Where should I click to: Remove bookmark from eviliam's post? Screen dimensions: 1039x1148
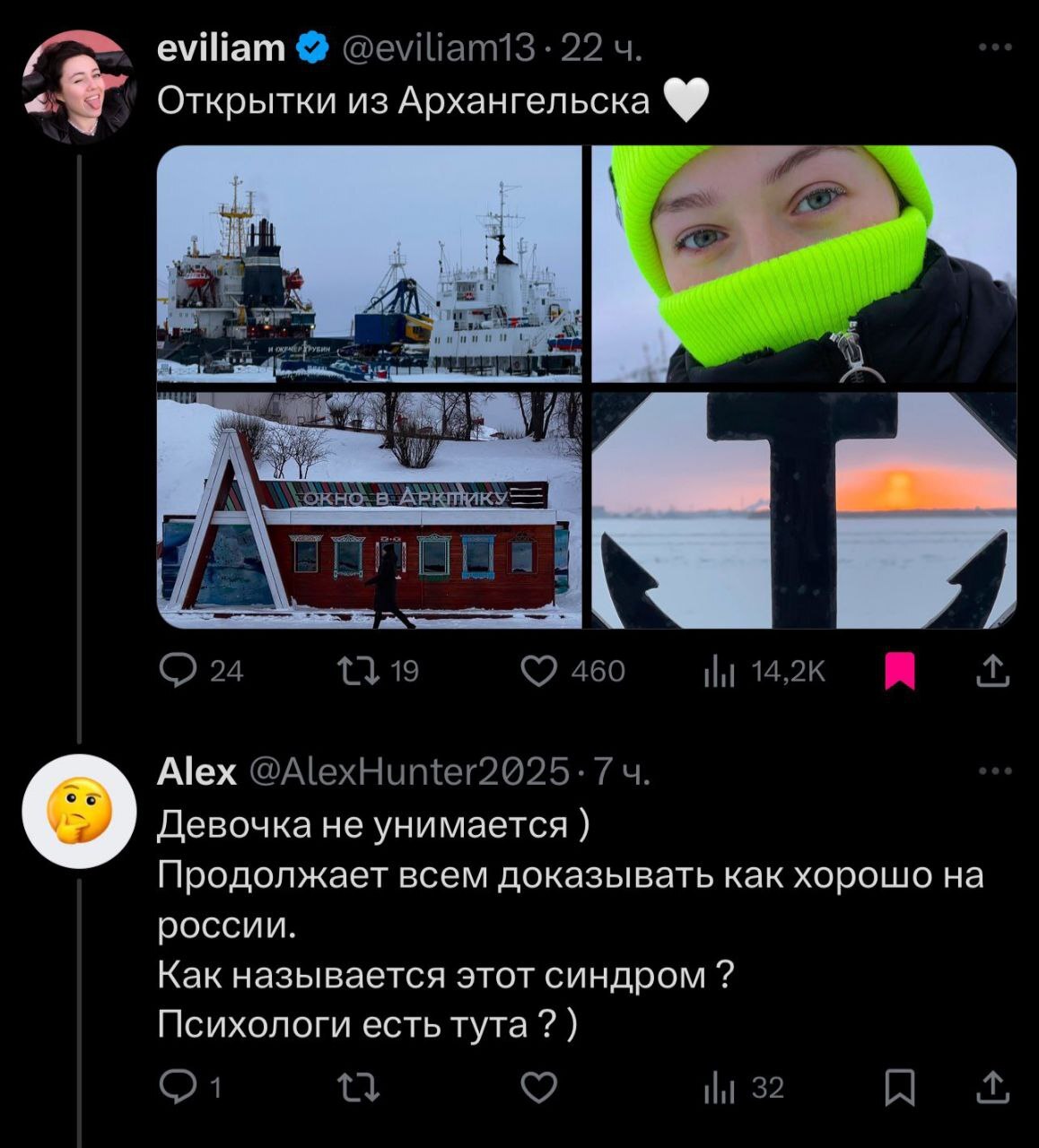899,671
